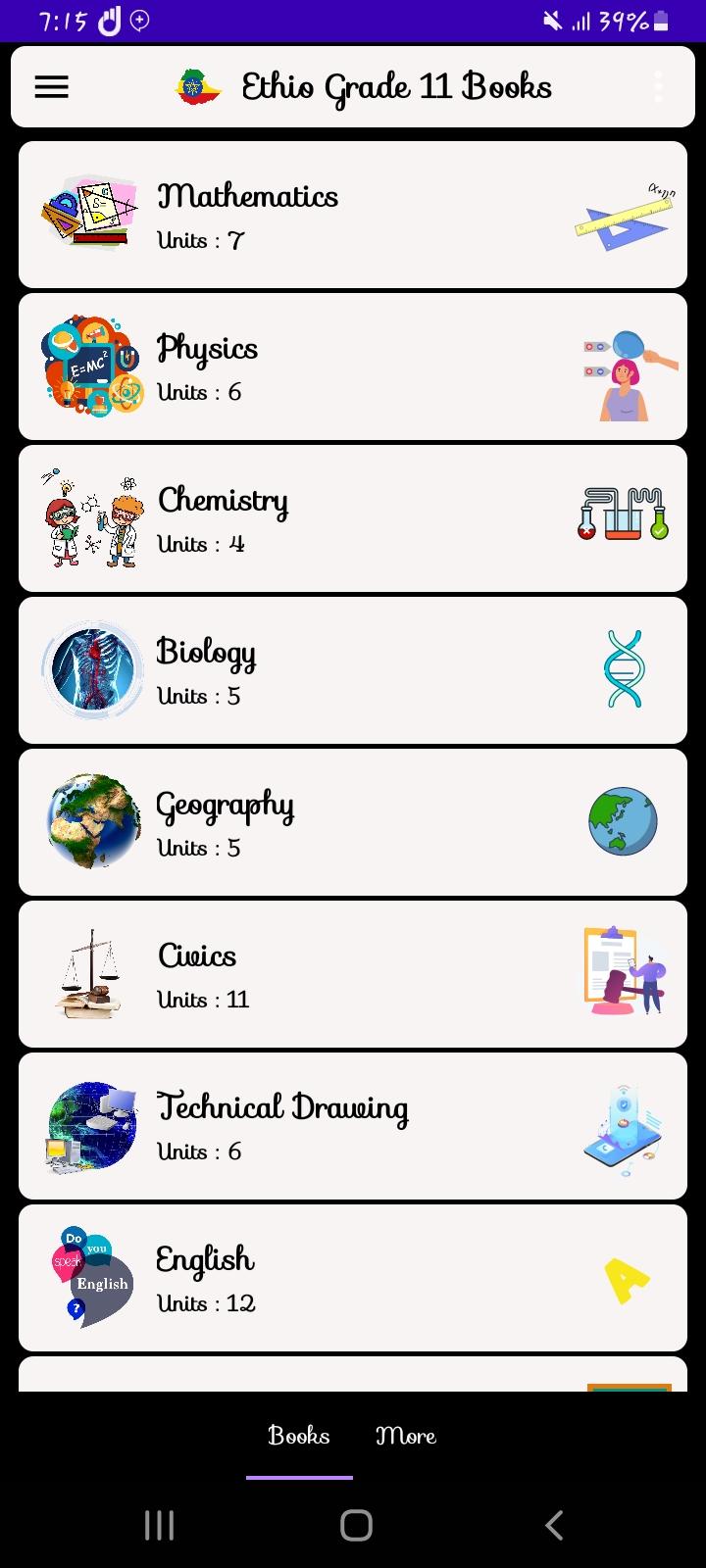
Task: Select the Books tab
Action: point(299,1436)
